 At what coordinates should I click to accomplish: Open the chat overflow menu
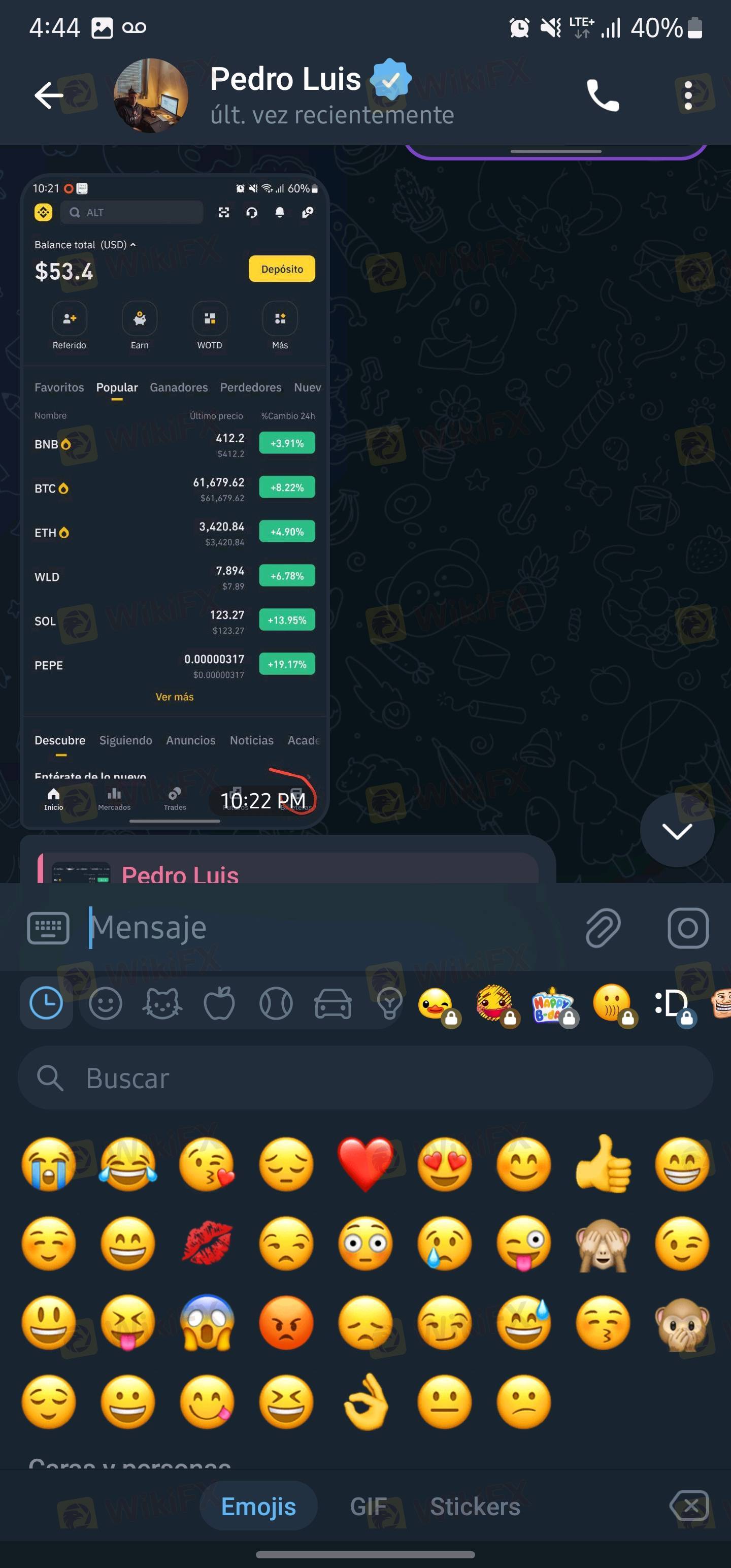688,95
